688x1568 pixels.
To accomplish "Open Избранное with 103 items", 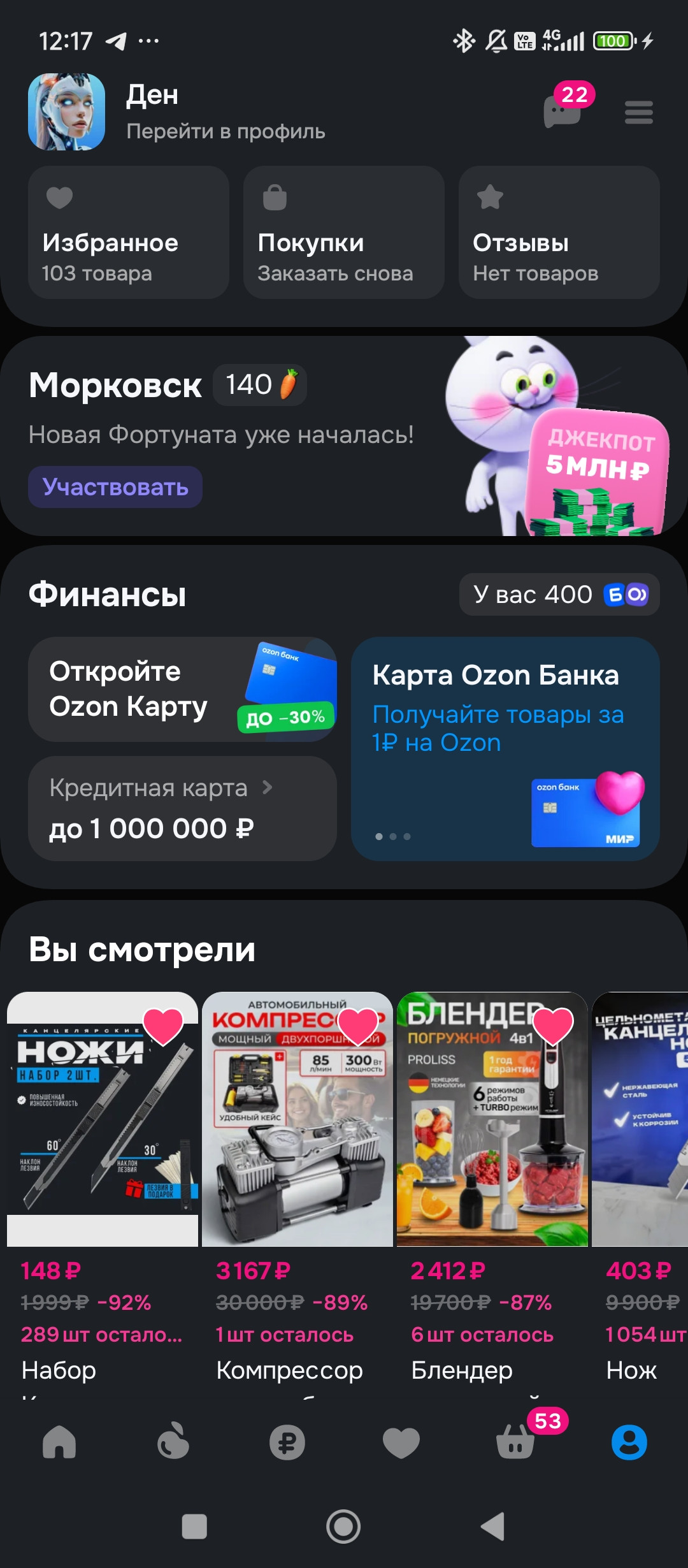I will tap(128, 233).
